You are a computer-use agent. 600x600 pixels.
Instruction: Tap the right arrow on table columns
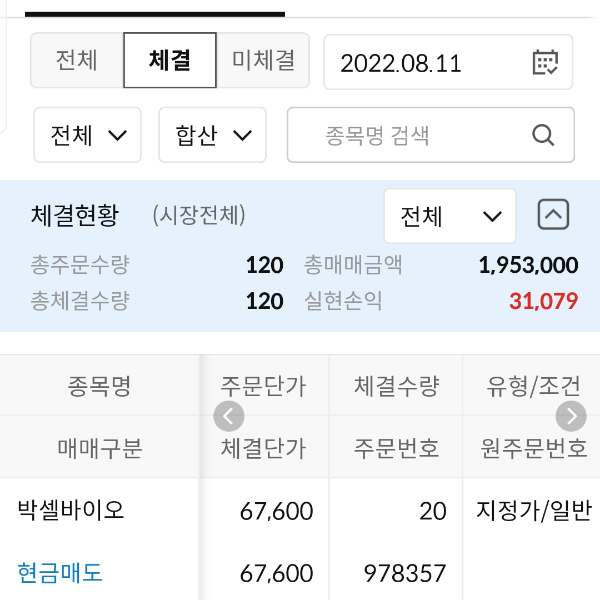pos(571,416)
